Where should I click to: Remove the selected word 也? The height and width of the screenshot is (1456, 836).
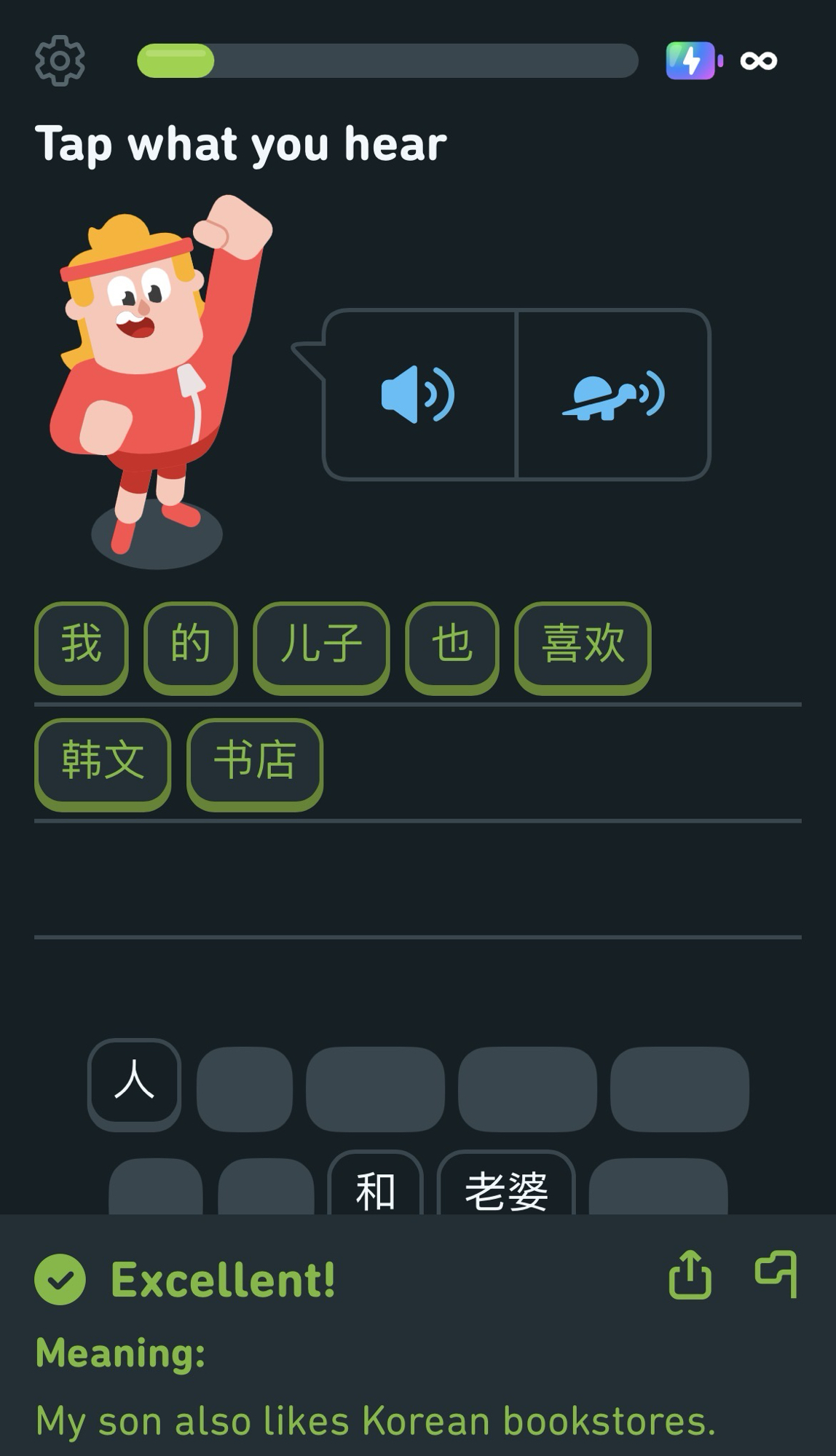(x=452, y=645)
